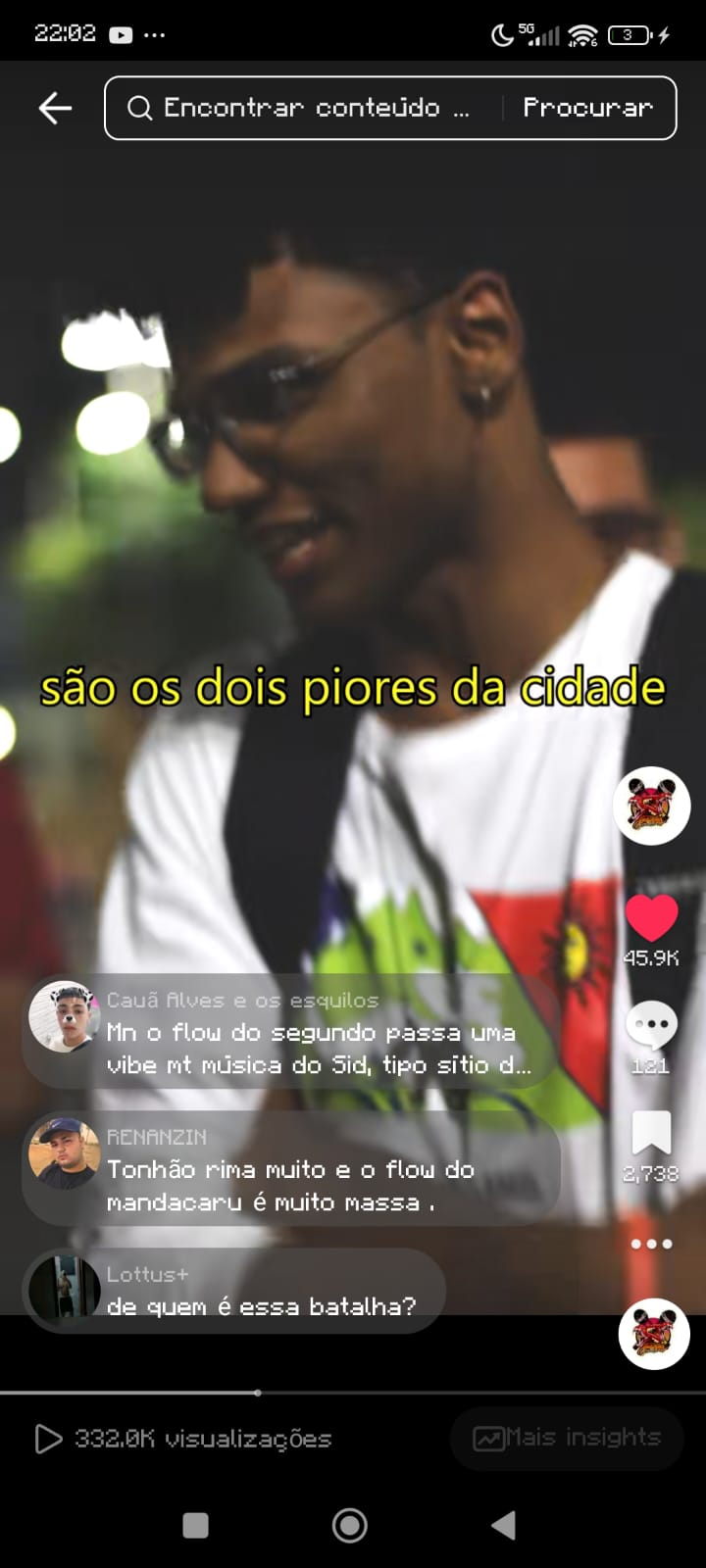Open Mais insights

[567, 1438]
